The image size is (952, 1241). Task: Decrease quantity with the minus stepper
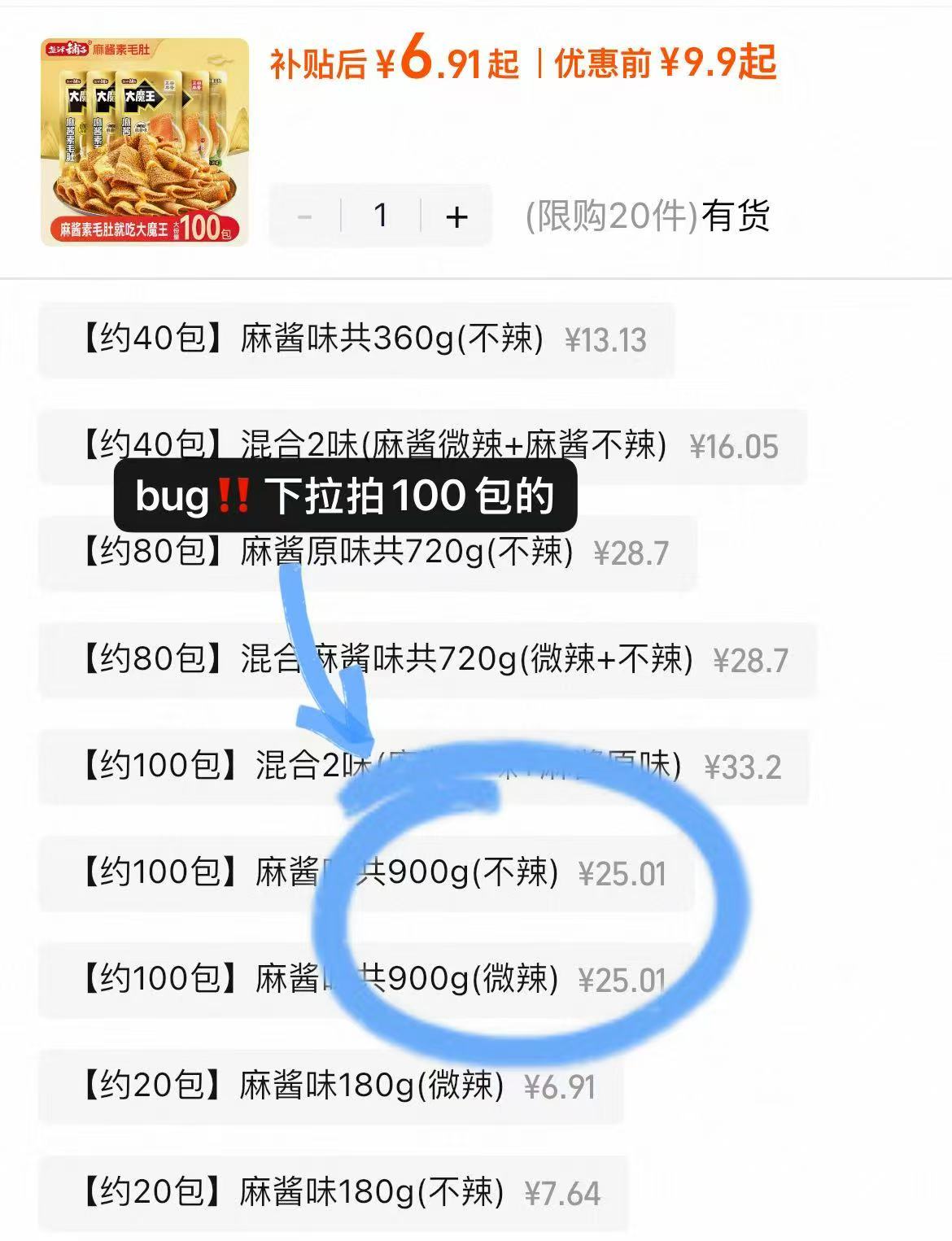tap(305, 216)
